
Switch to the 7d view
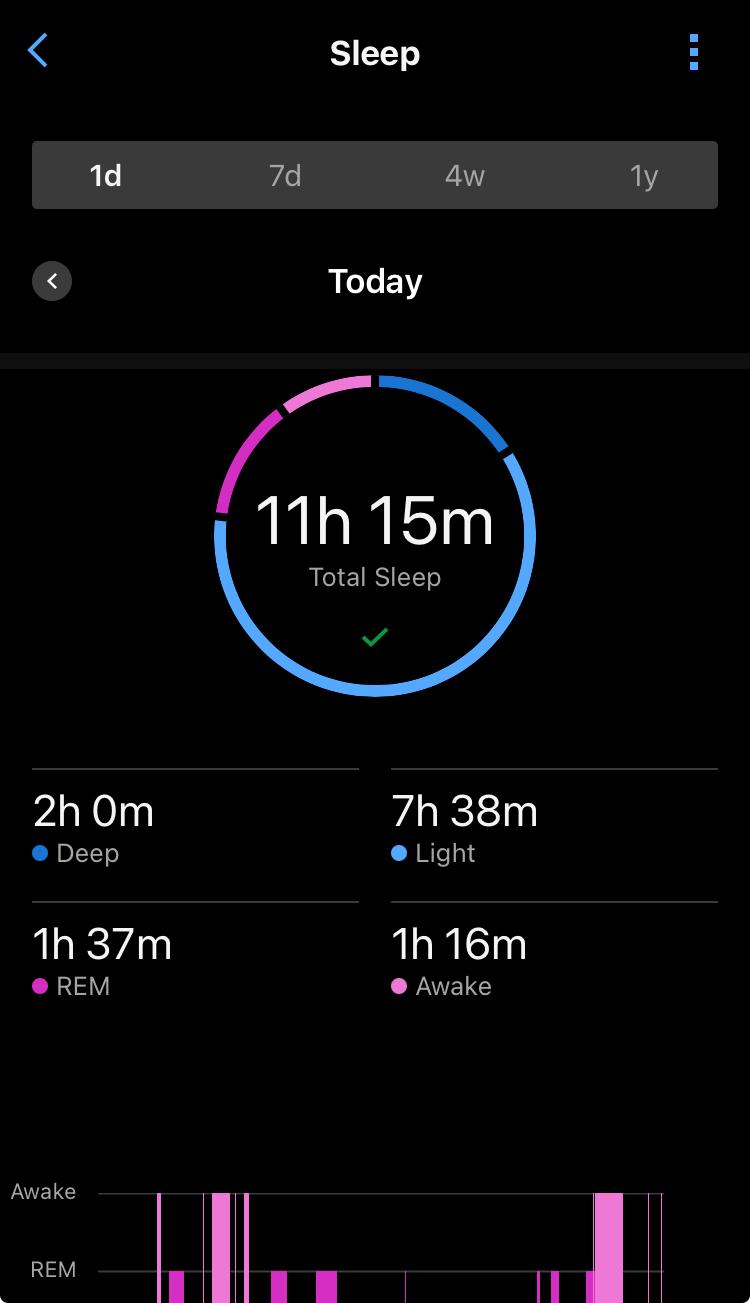pos(285,176)
